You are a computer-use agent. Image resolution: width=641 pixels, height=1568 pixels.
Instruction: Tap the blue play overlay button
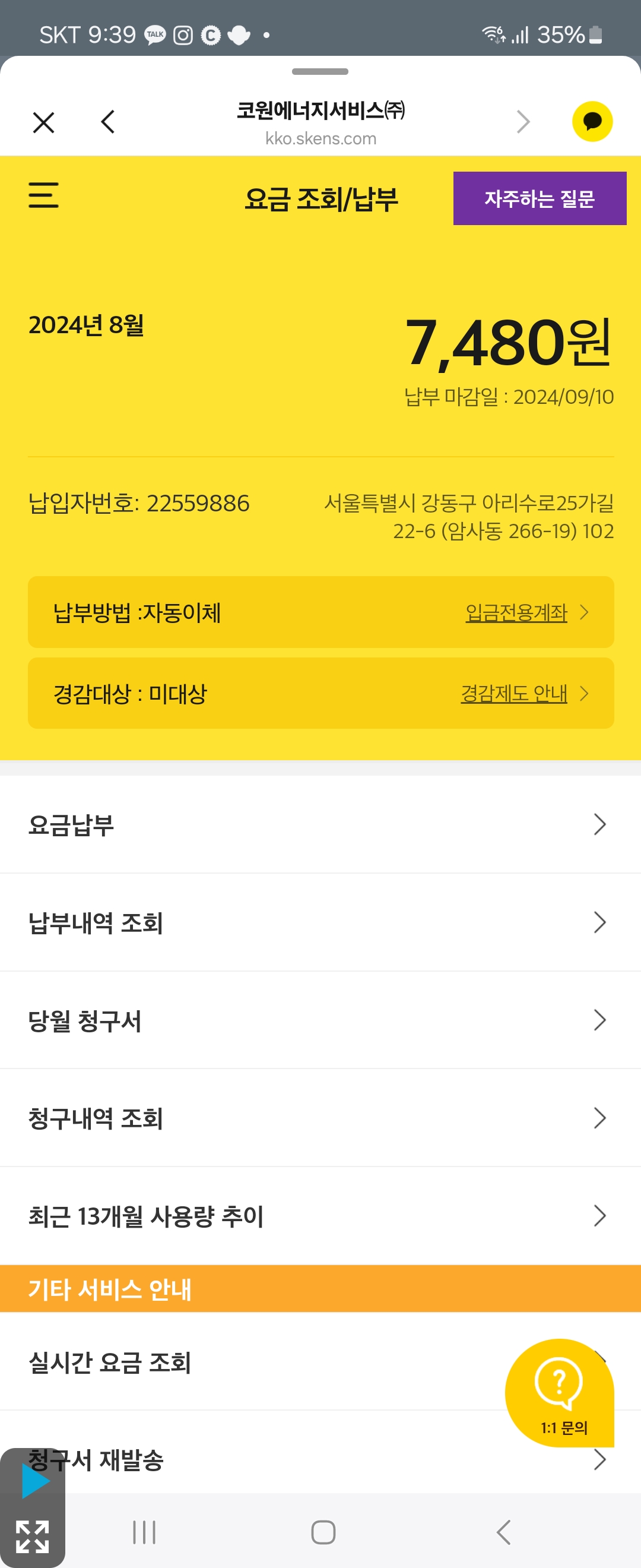tap(34, 1481)
